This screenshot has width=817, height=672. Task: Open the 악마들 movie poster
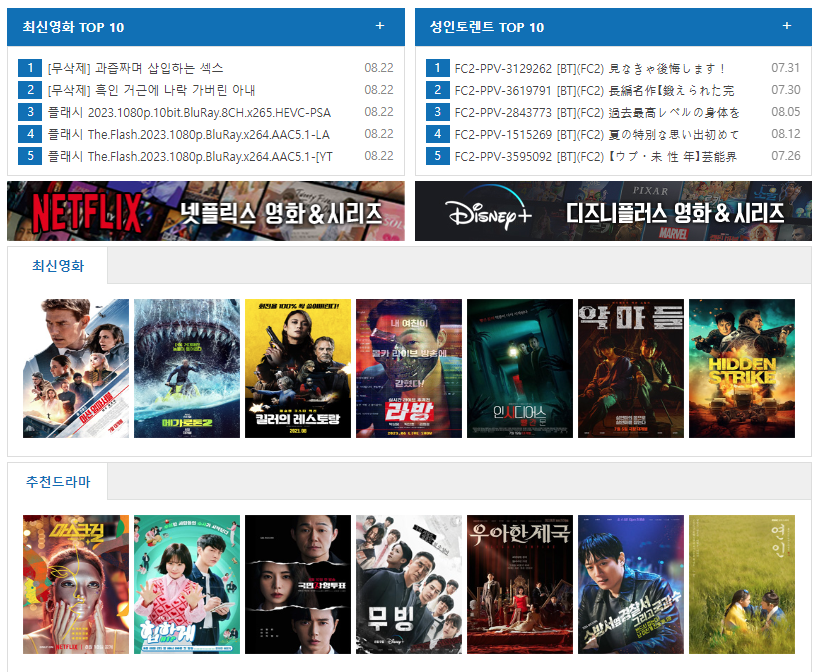point(631,368)
